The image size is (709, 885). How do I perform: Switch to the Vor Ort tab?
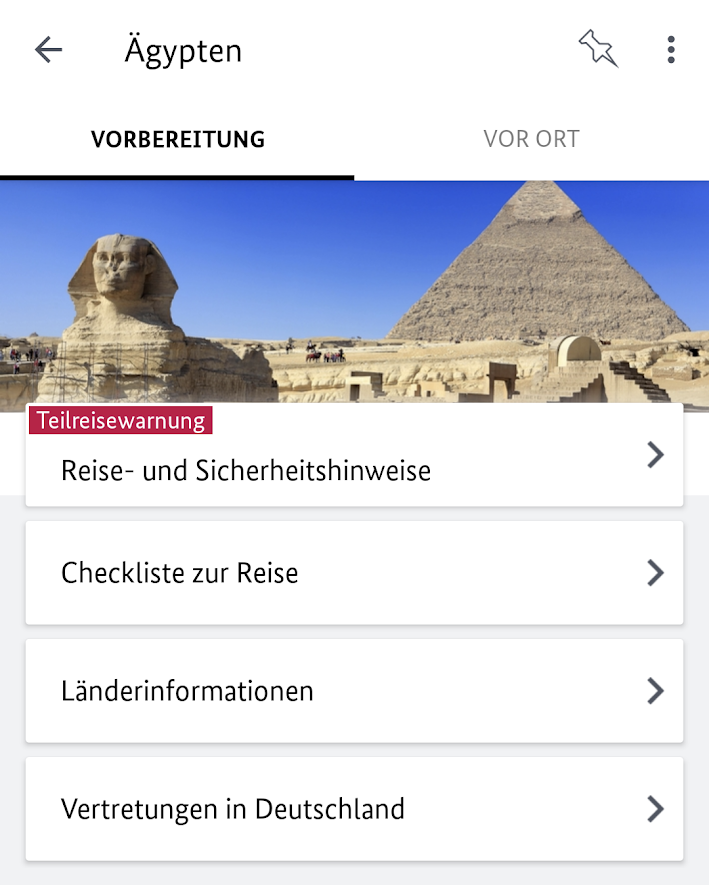[x=531, y=139]
